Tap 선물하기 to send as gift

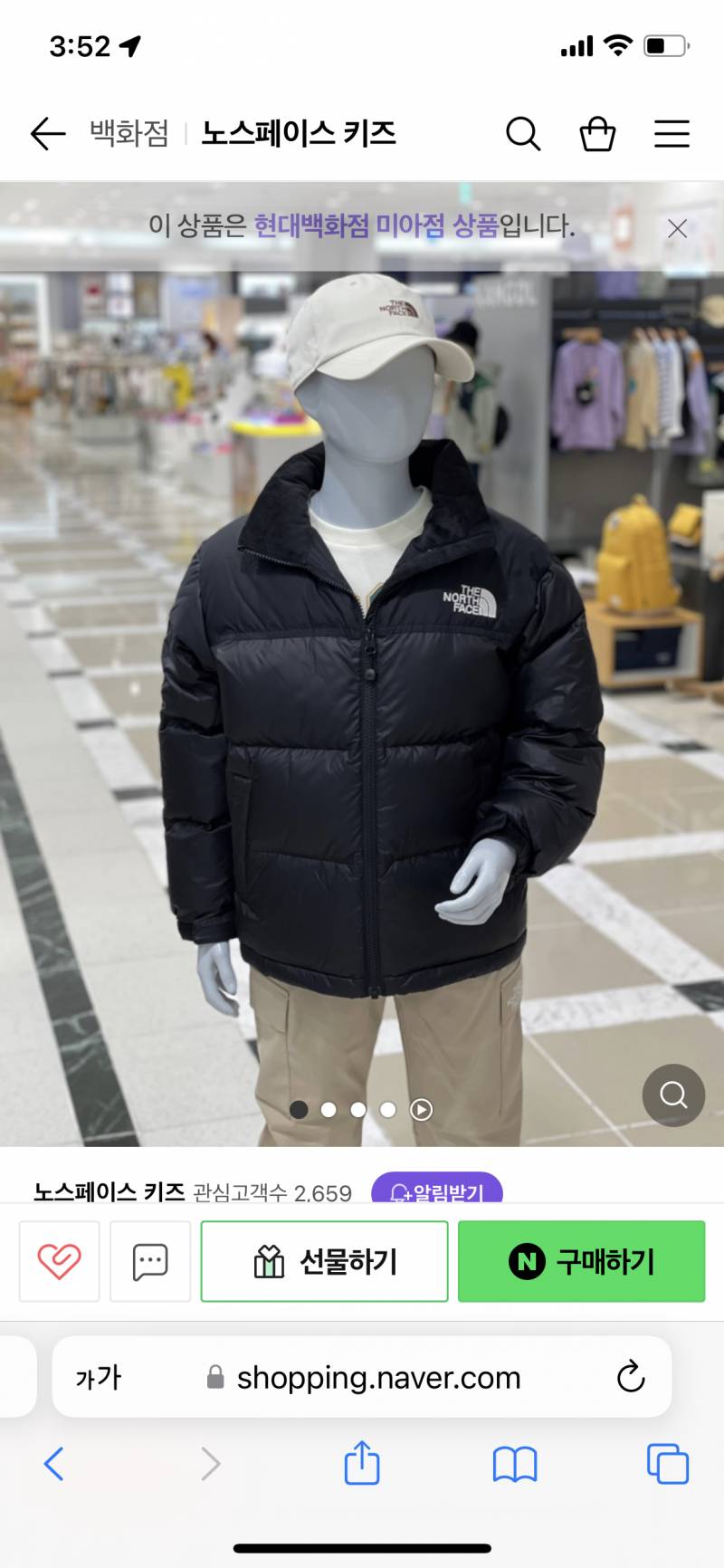(x=324, y=1261)
